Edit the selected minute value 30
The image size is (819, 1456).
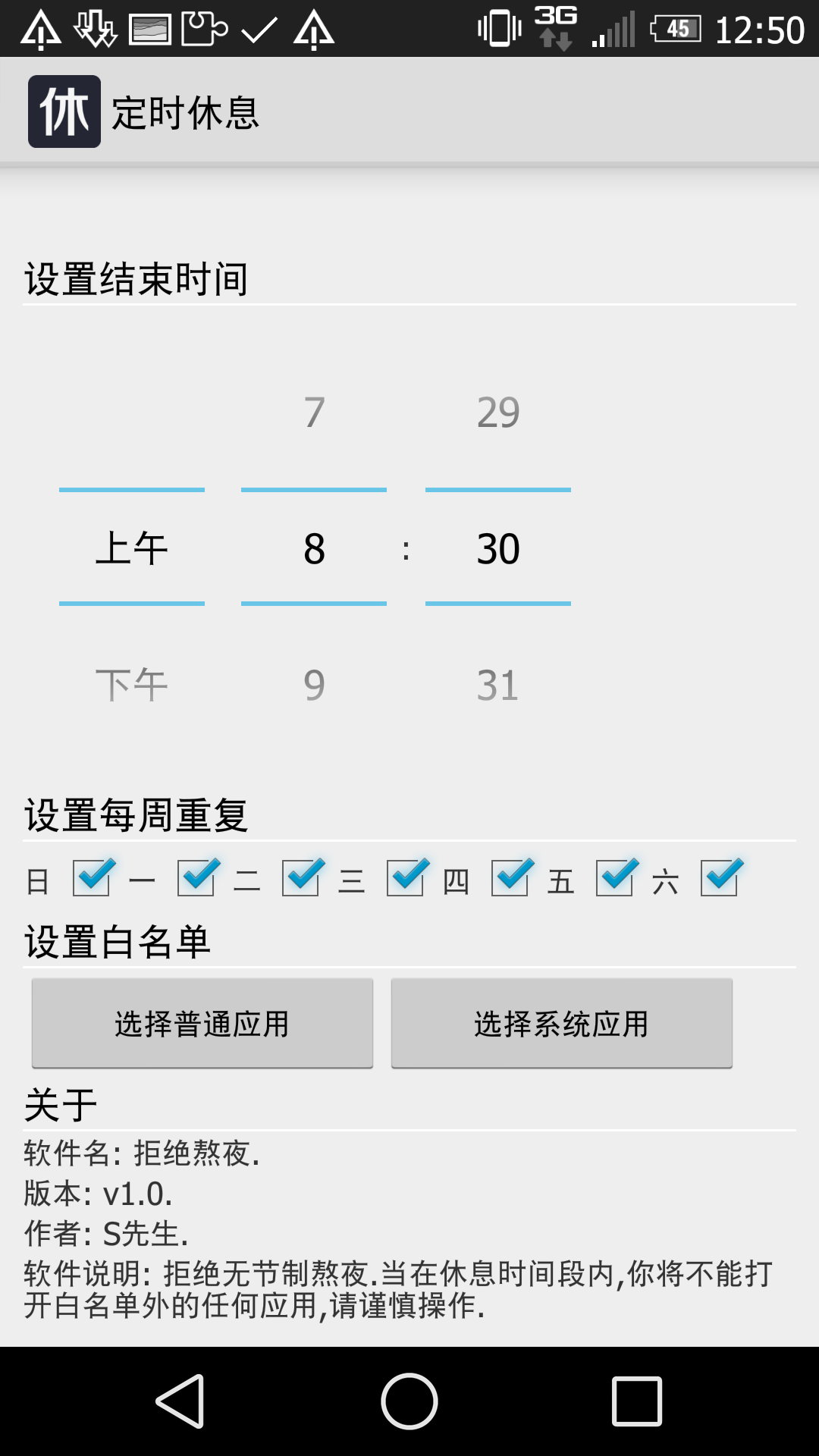click(x=498, y=548)
